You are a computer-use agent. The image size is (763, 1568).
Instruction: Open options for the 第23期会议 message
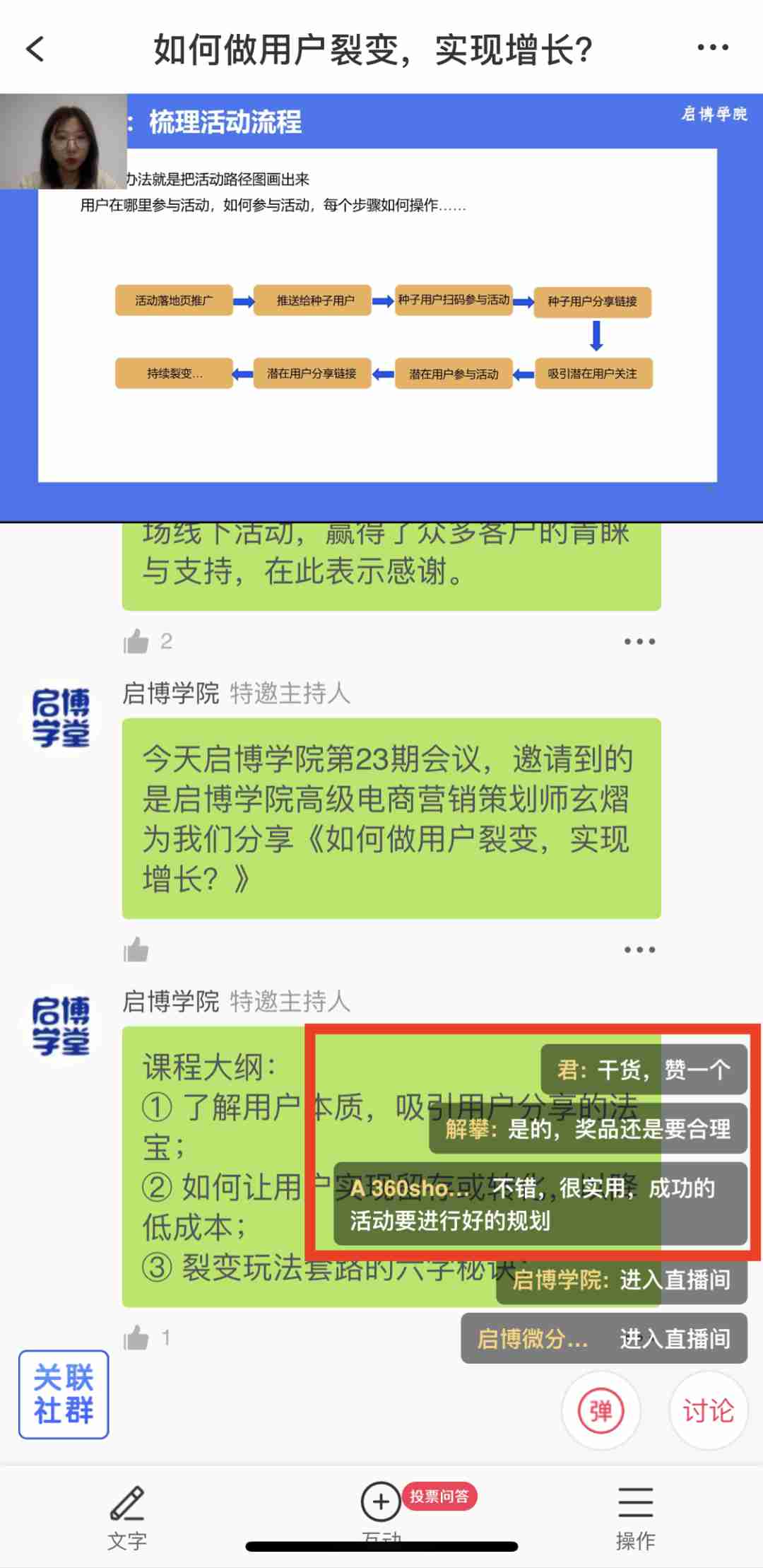(639, 949)
